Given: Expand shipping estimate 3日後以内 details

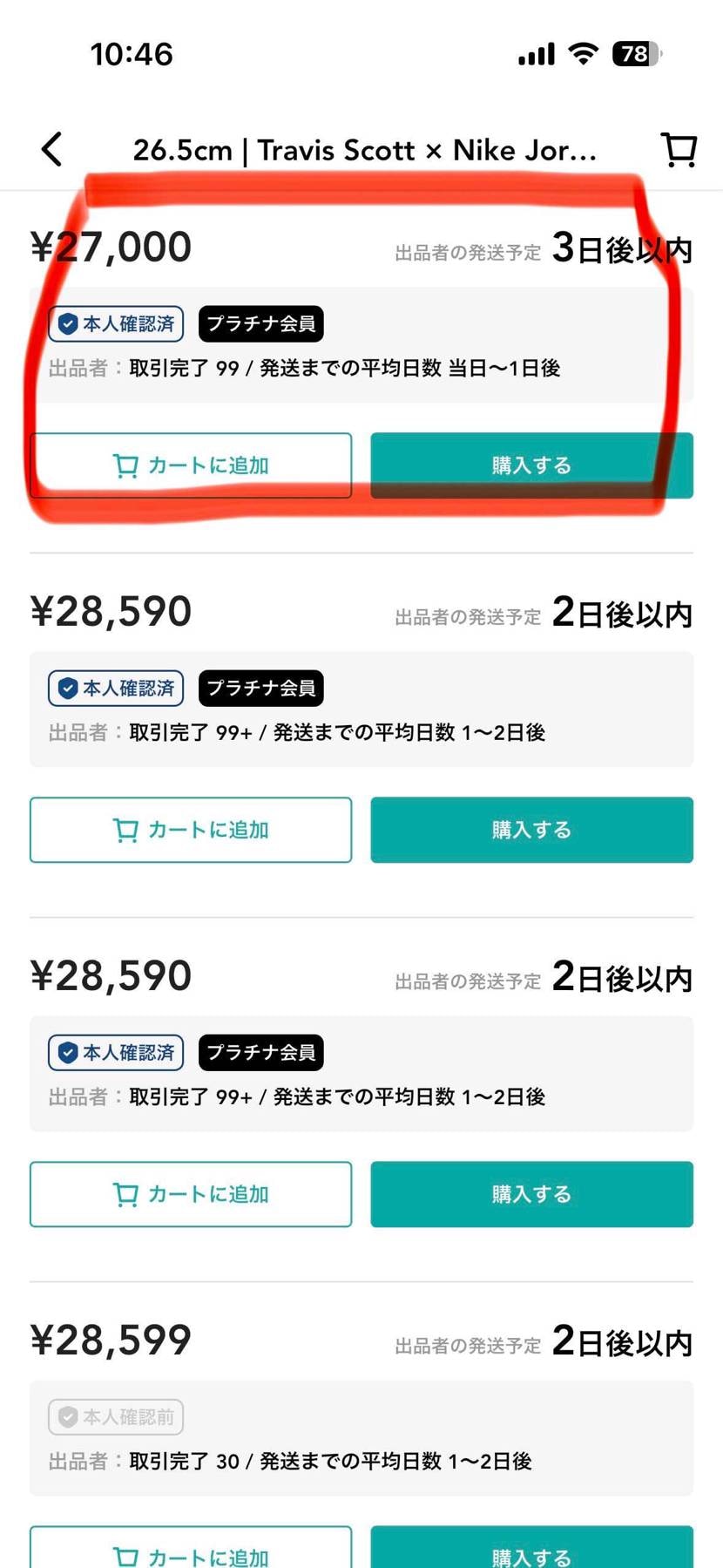Looking at the screenshot, I should click(622, 248).
